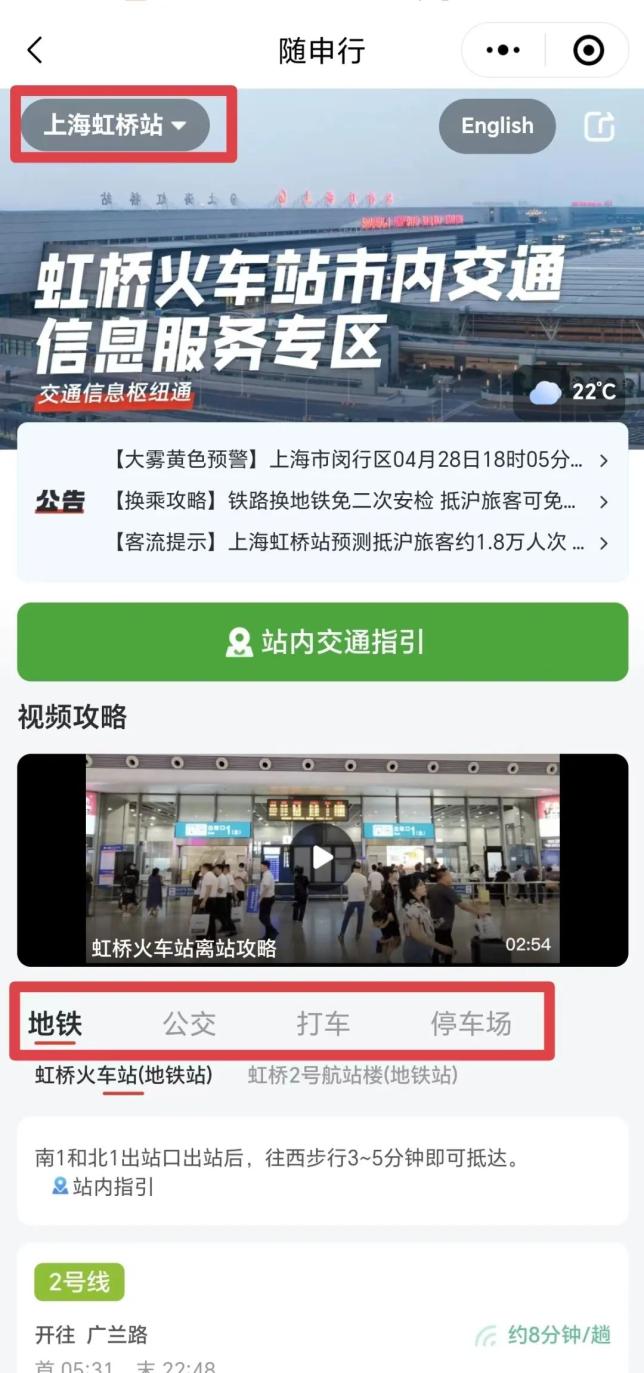Screen dimensions: 644x1373
Task: Switch to the 停车场 tab
Action: tap(470, 1023)
